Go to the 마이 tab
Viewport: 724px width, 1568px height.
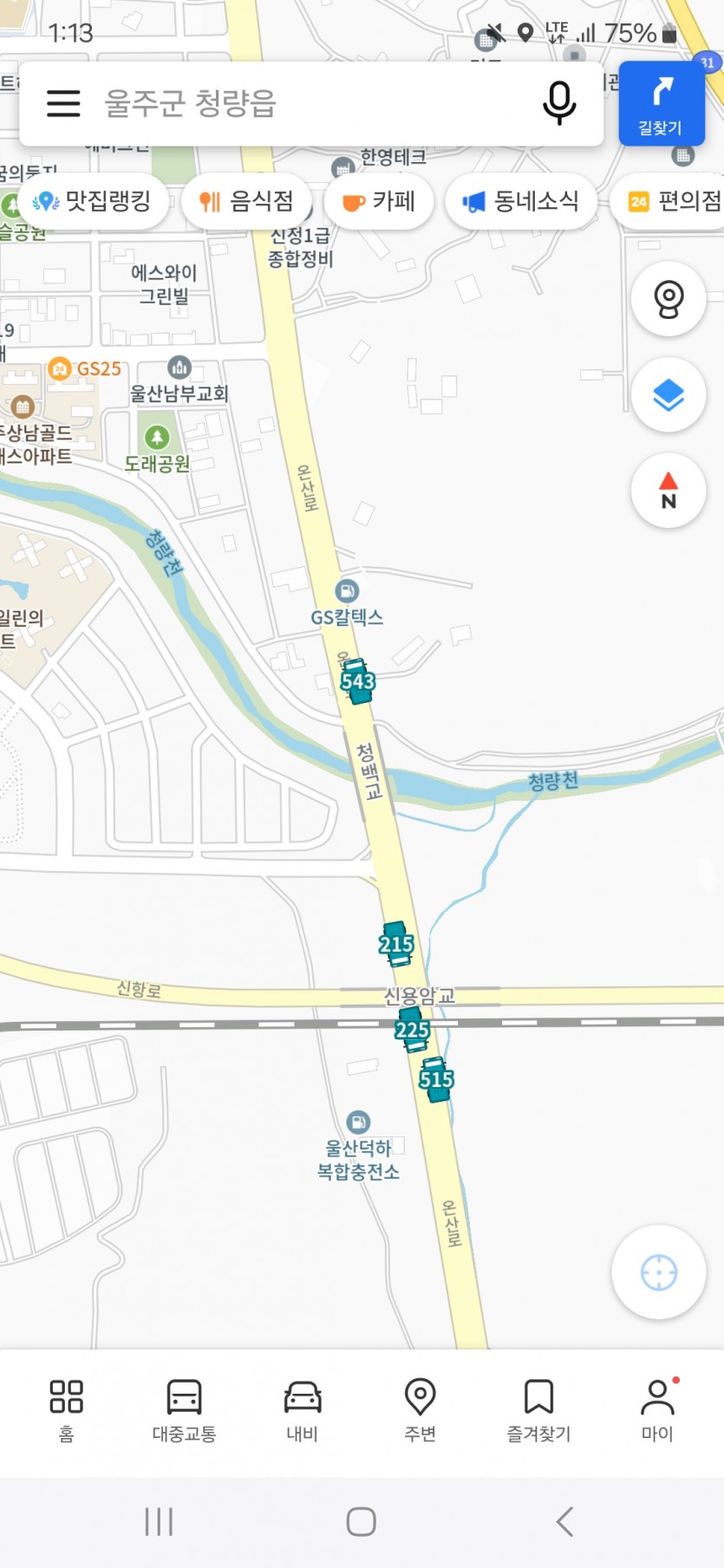click(x=657, y=1409)
